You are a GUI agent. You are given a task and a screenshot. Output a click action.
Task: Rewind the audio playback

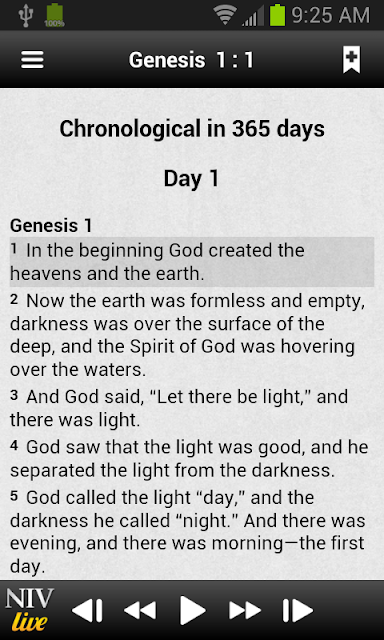click(140, 611)
